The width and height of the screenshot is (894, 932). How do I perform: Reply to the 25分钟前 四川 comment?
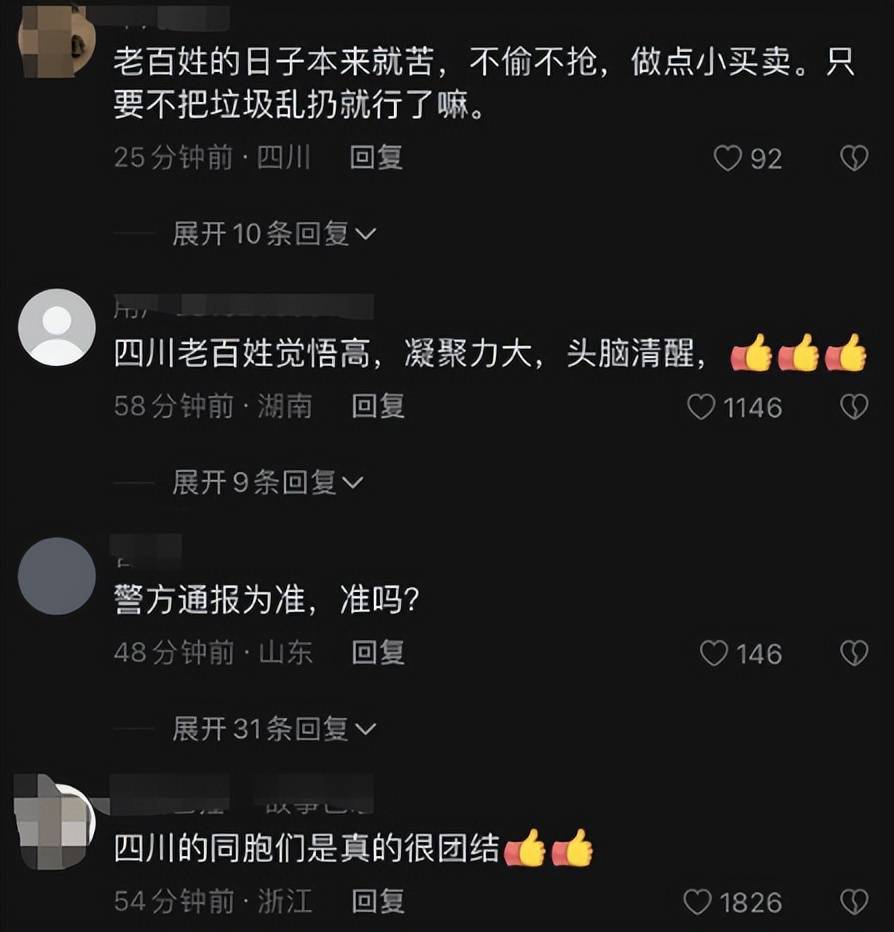click(x=376, y=157)
